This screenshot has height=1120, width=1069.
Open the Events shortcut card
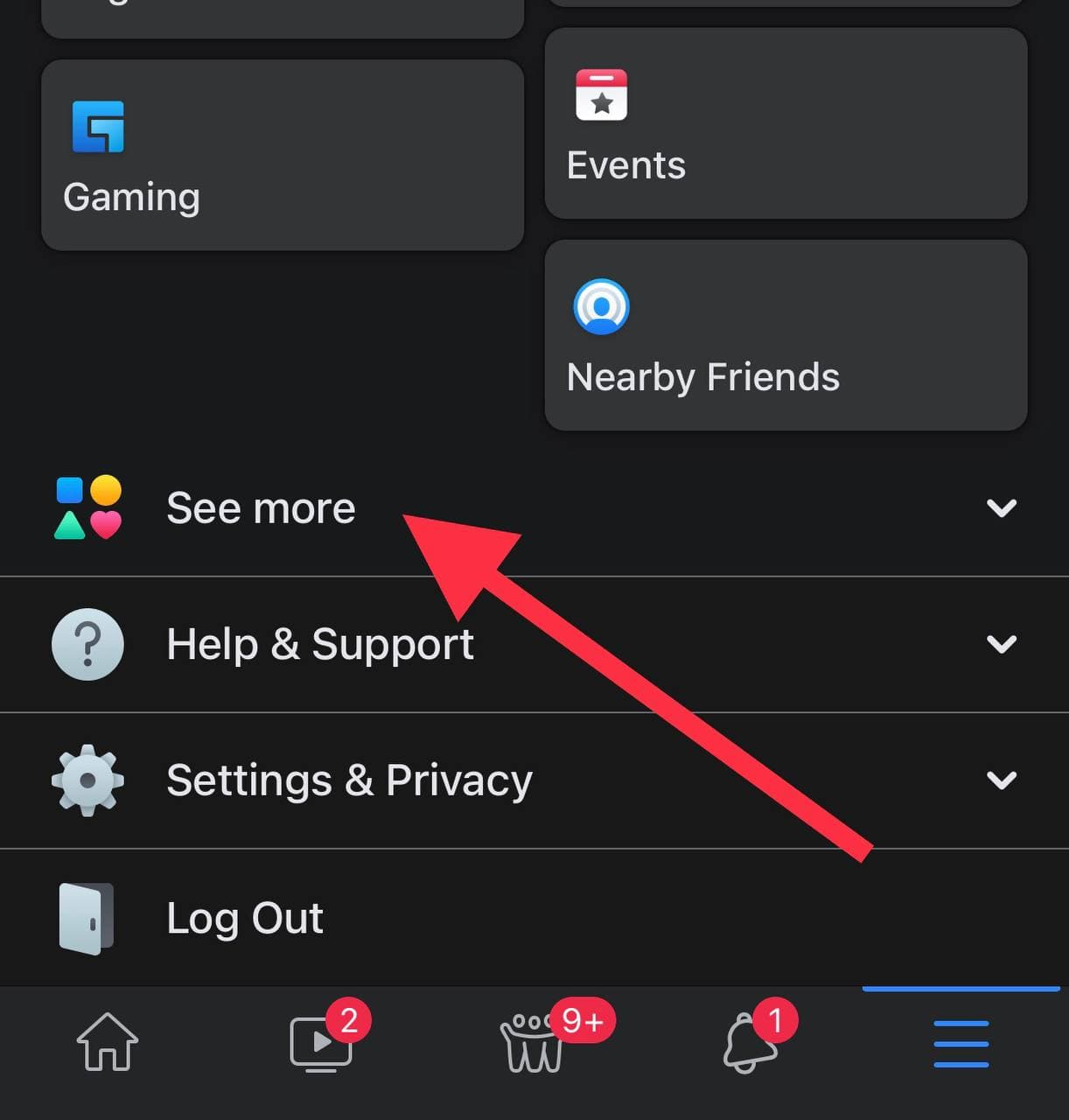[x=785, y=124]
